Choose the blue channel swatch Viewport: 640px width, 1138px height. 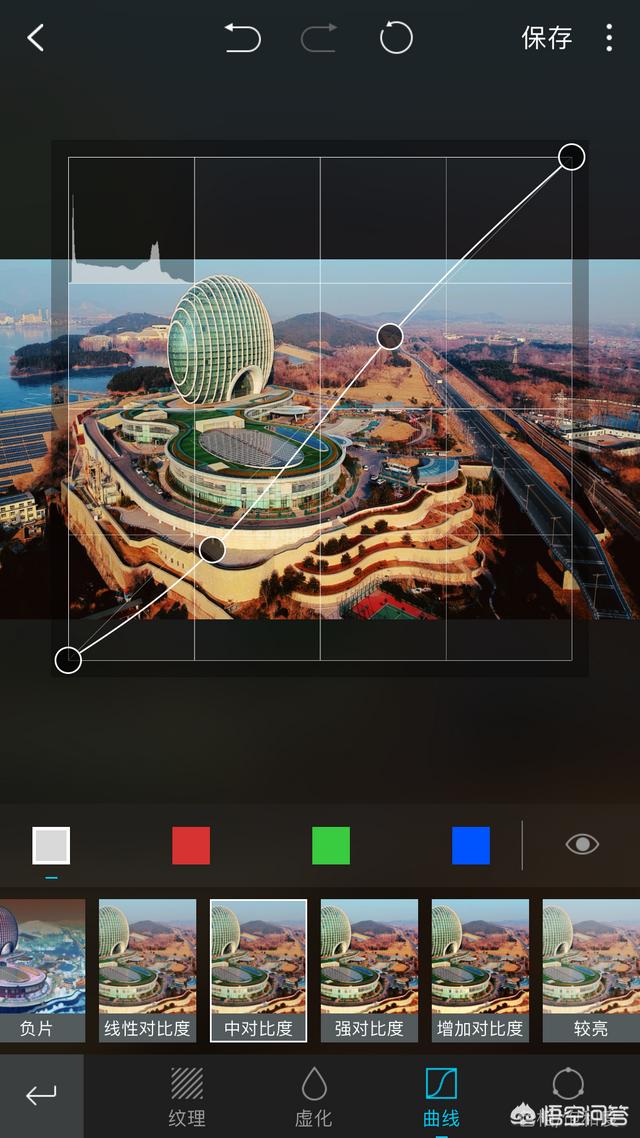click(471, 845)
